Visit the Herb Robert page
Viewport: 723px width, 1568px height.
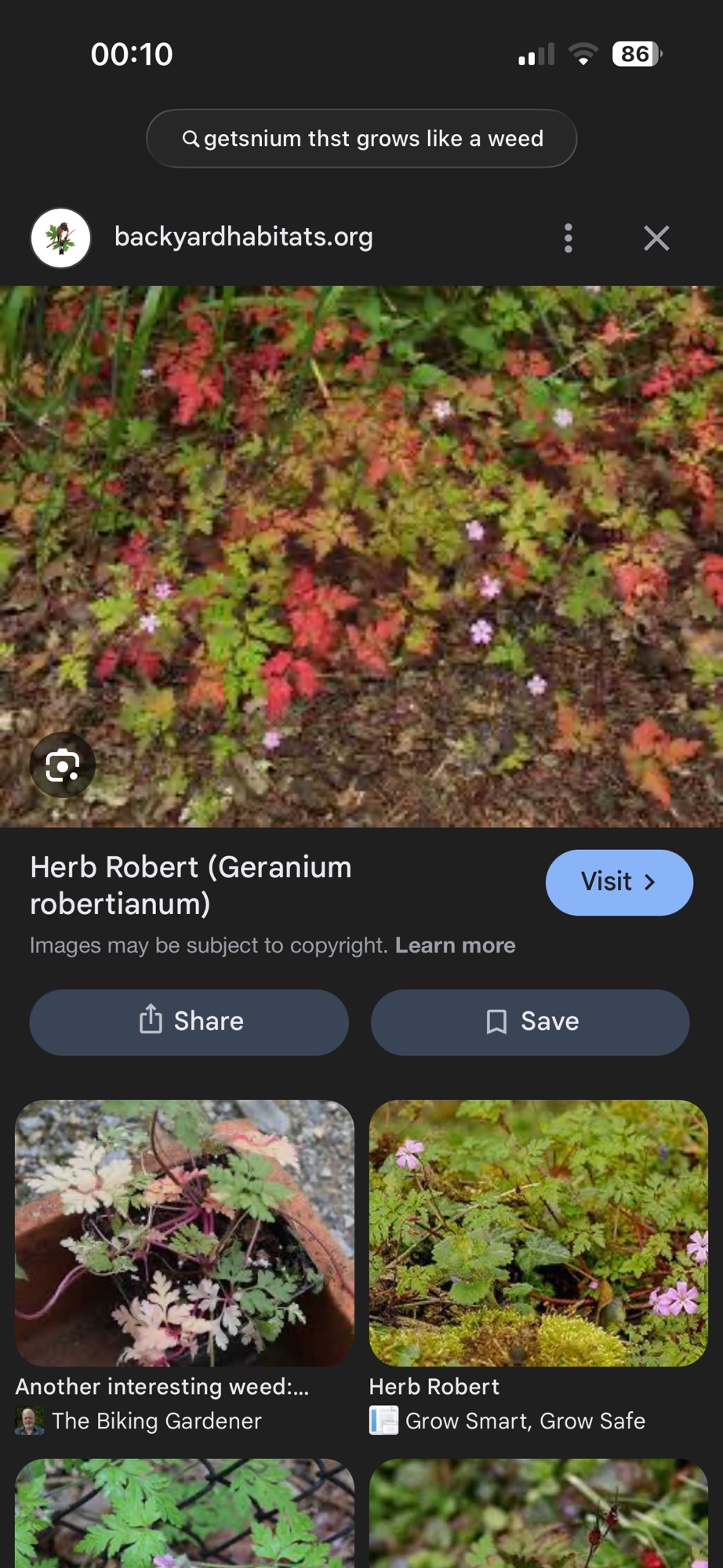[619, 882]
